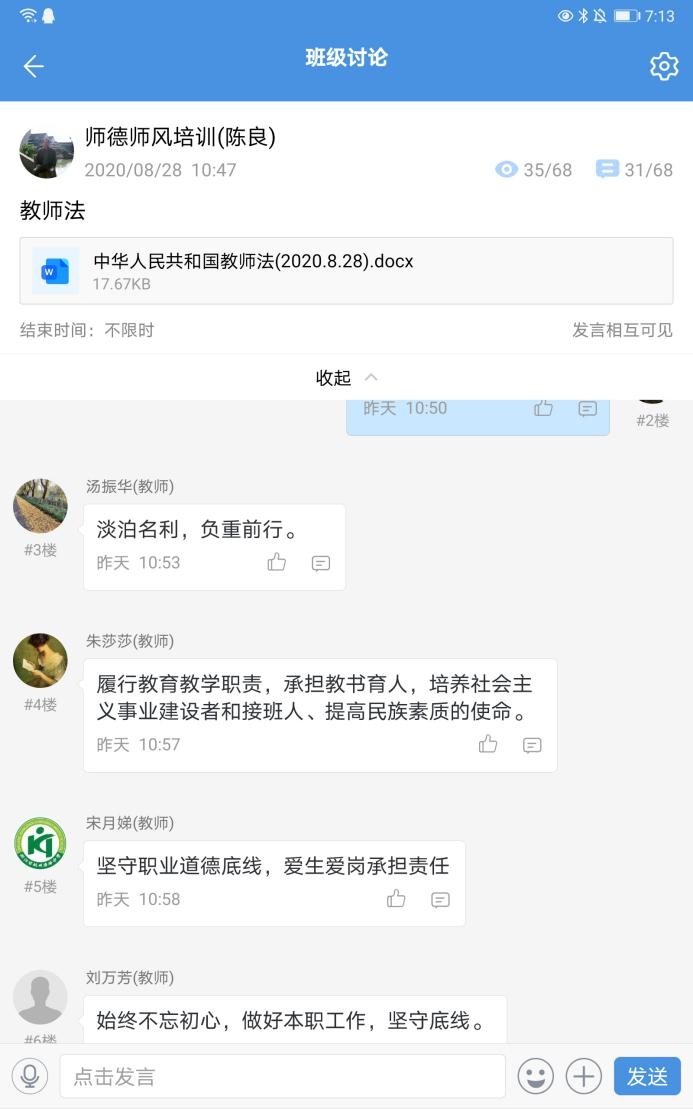693x1109 pixels.
Task: Tap the microphone voice input icon
Action: pos(30,1076)
